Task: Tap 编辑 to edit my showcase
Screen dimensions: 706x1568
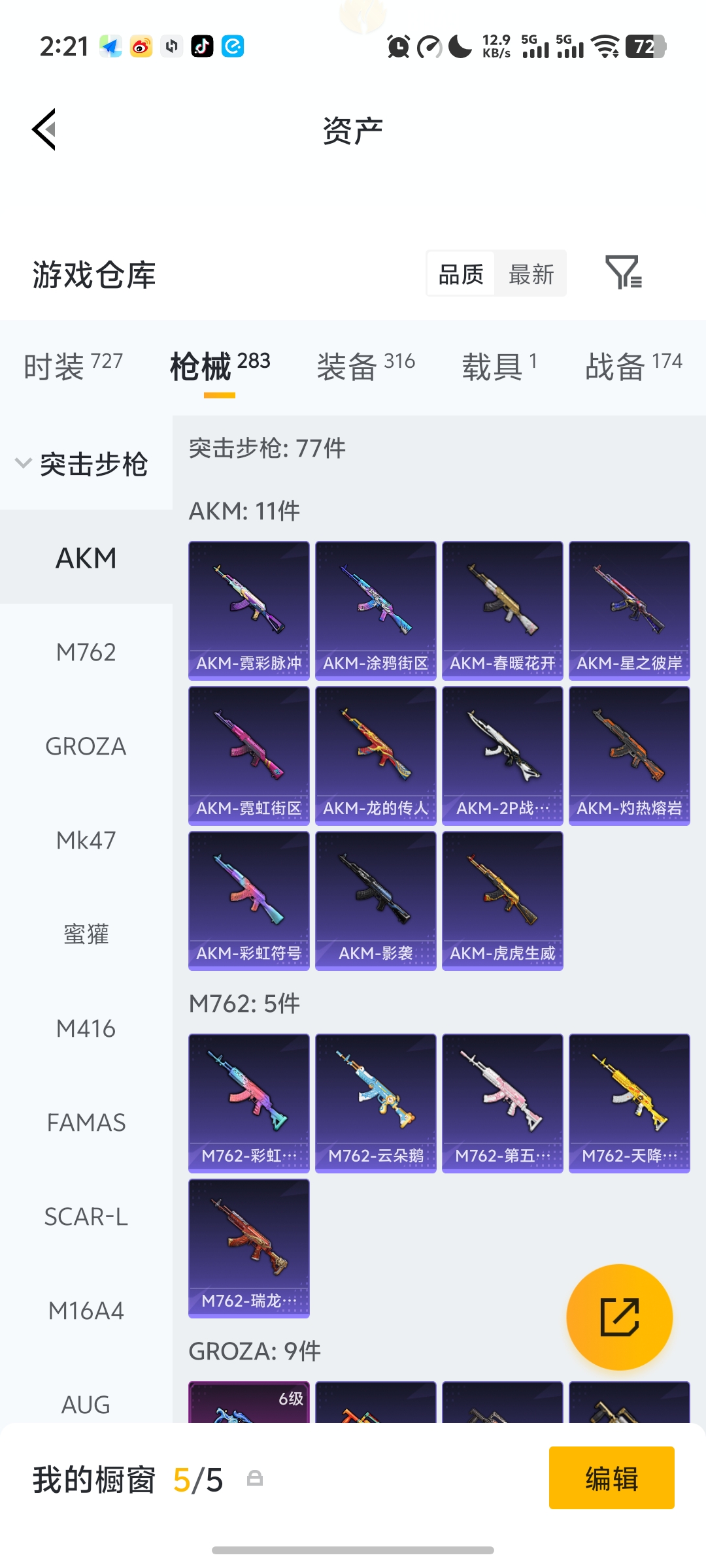Action: (611, 1478)
